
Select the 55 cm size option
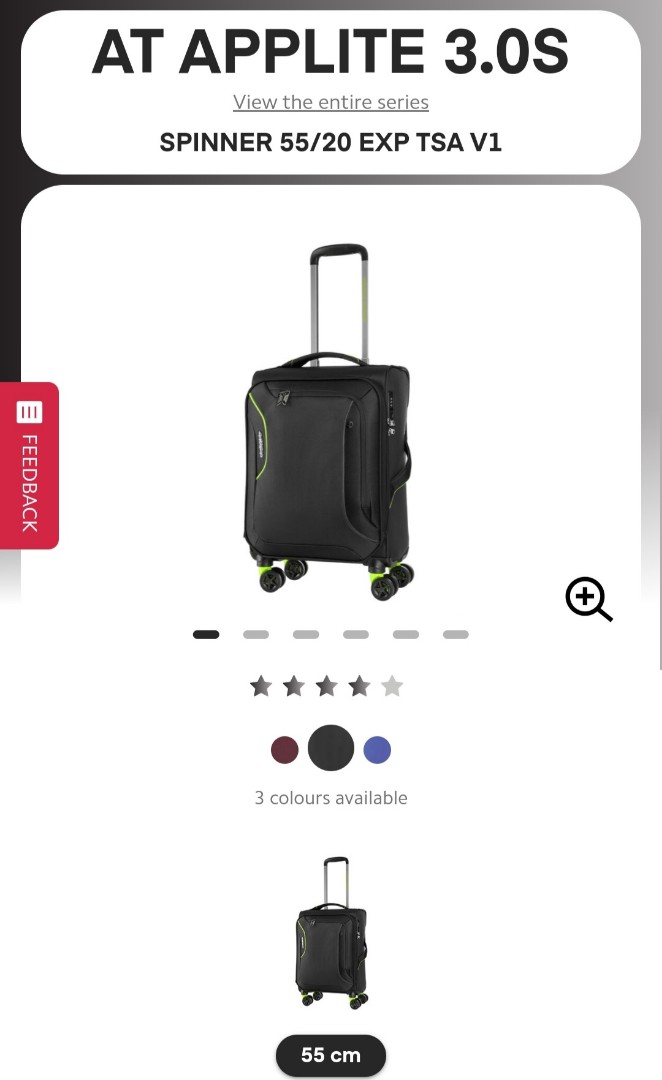pyautogui.click(x=331, y=1055)
